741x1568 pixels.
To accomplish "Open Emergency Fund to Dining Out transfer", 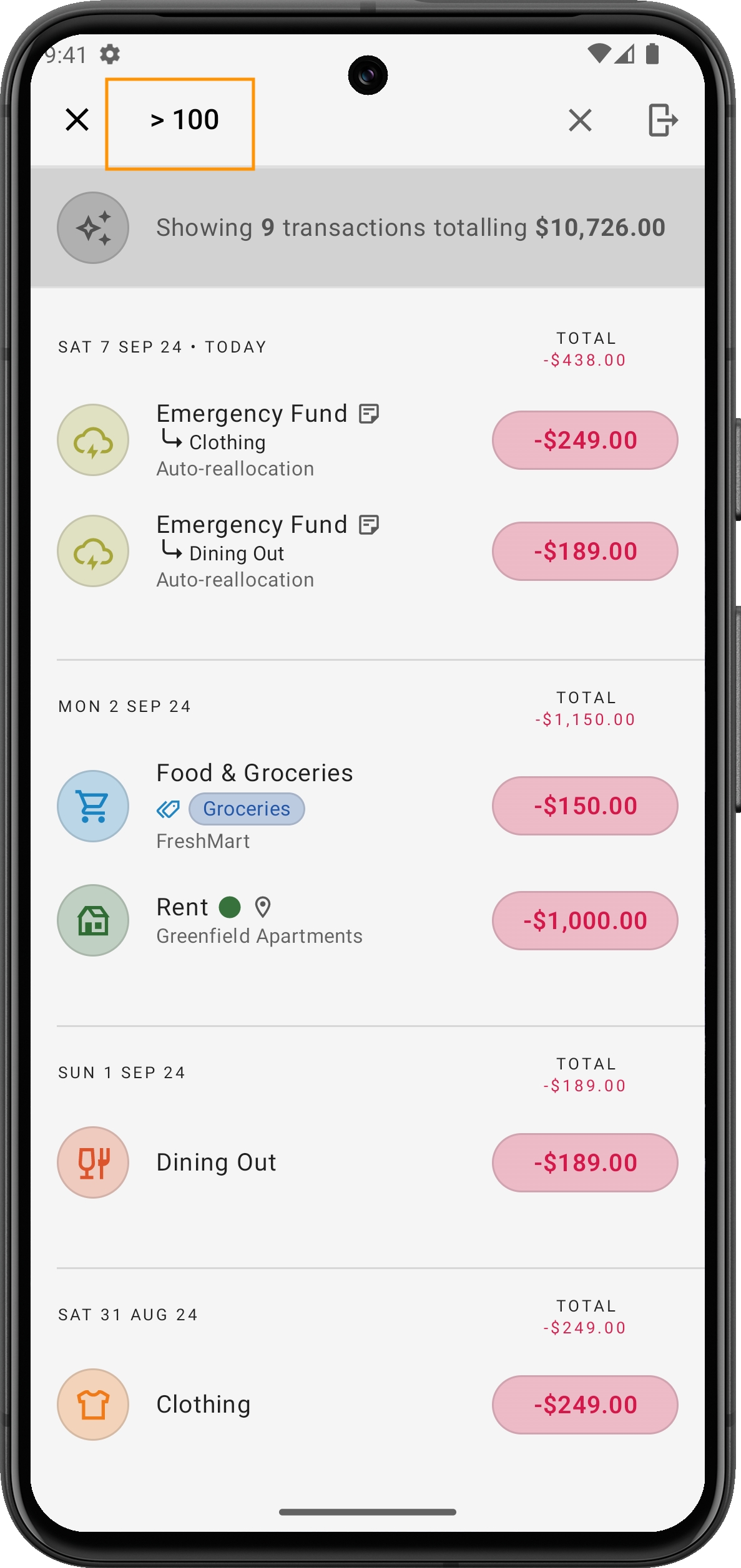I will pyautogui.click(x=312, y=551).
